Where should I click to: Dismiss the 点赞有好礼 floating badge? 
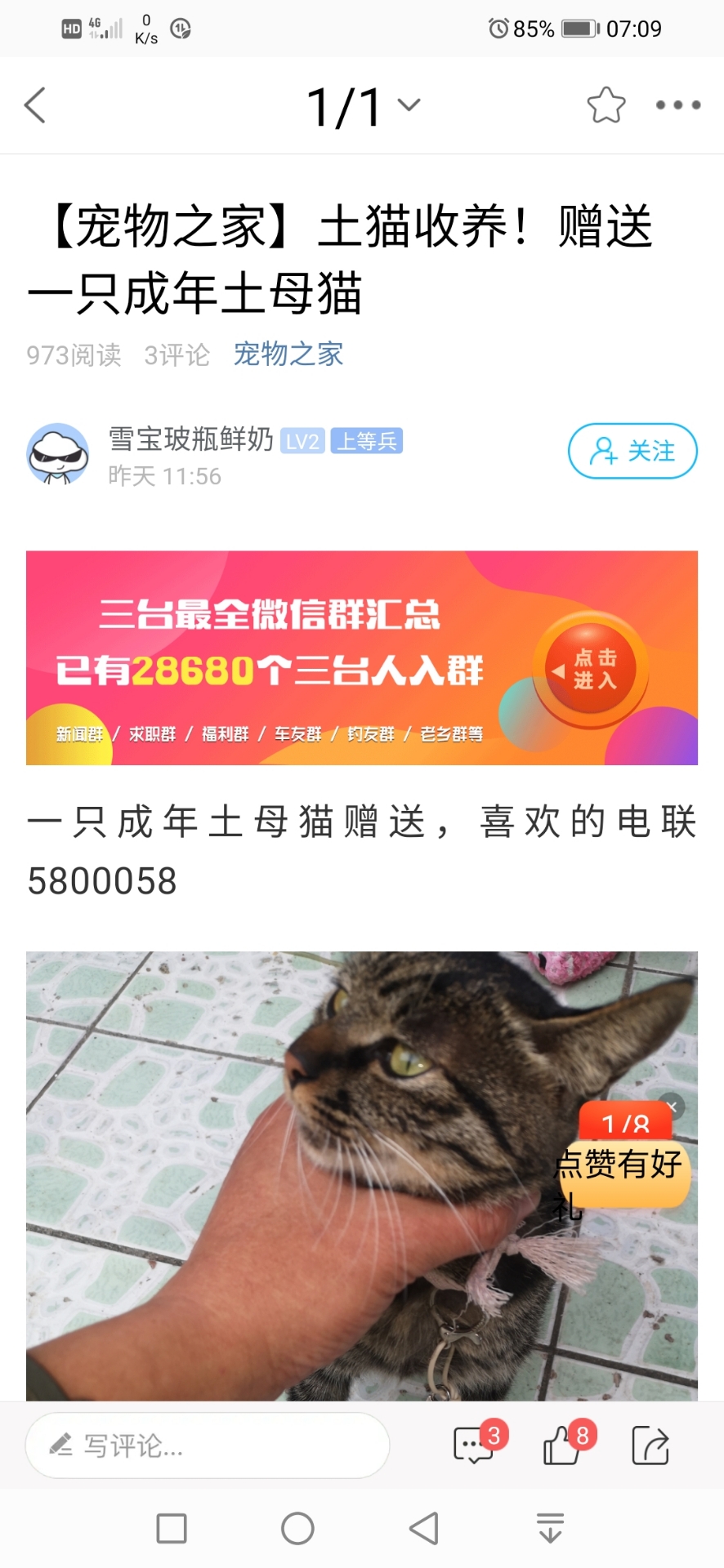[672, 1107]
